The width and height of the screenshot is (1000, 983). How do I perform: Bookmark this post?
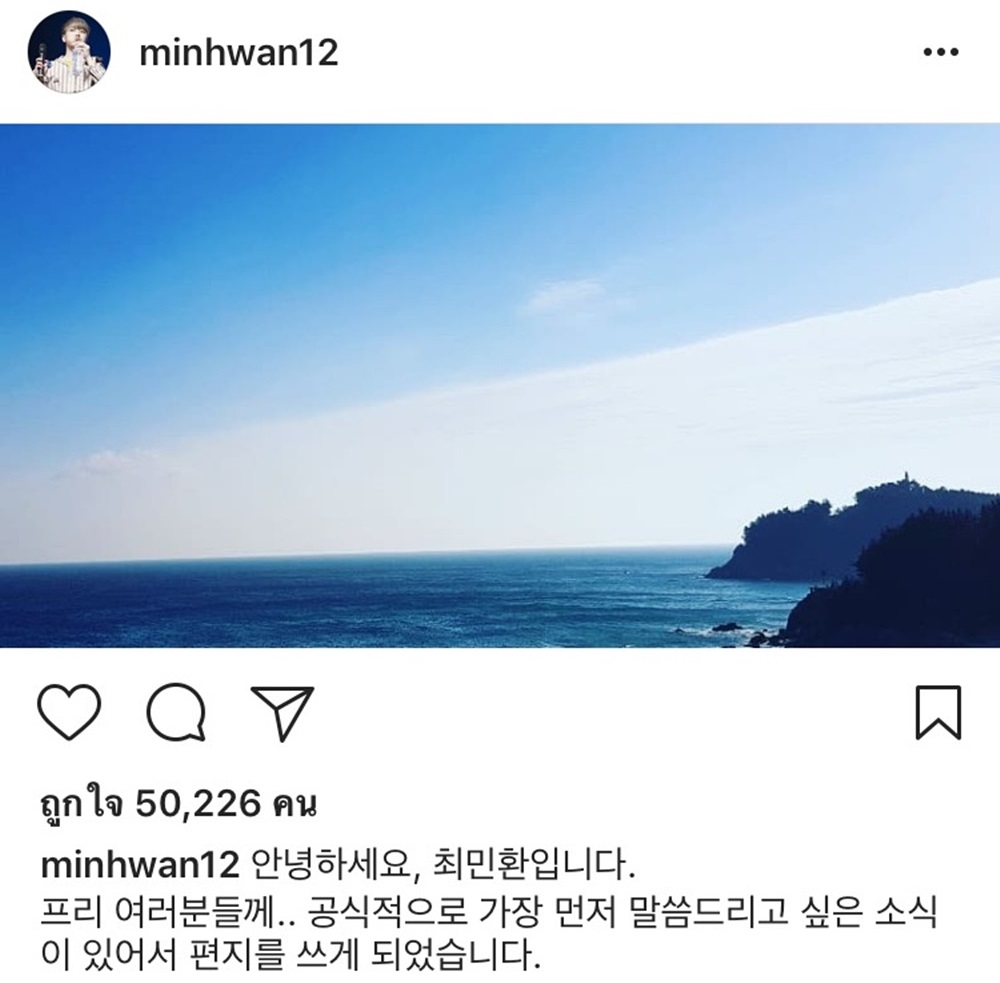coord(938,712)
